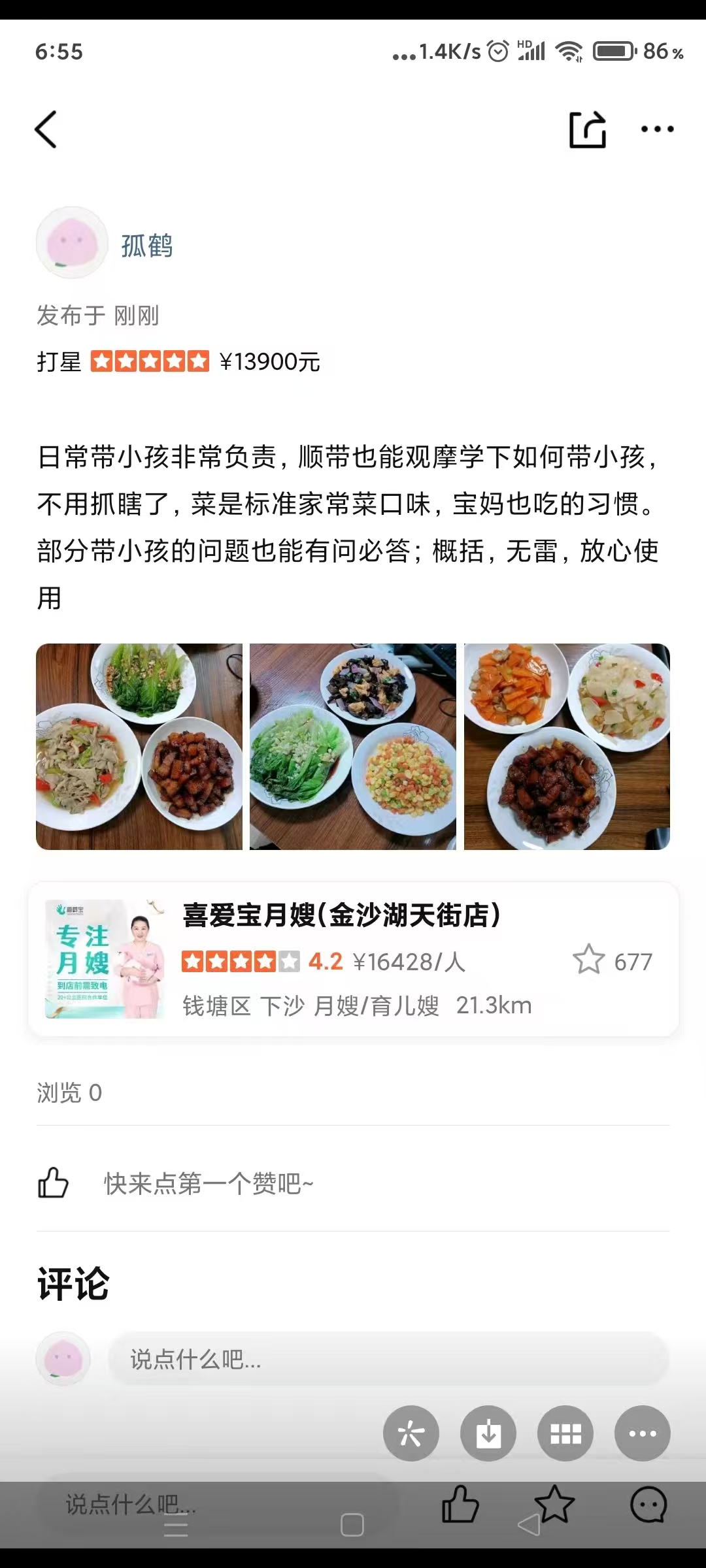Tap 快来点第一个赞吧 to give first like
This screenshot has width=706, height=1568.
pyautogui.click(x=208, y=1184)
